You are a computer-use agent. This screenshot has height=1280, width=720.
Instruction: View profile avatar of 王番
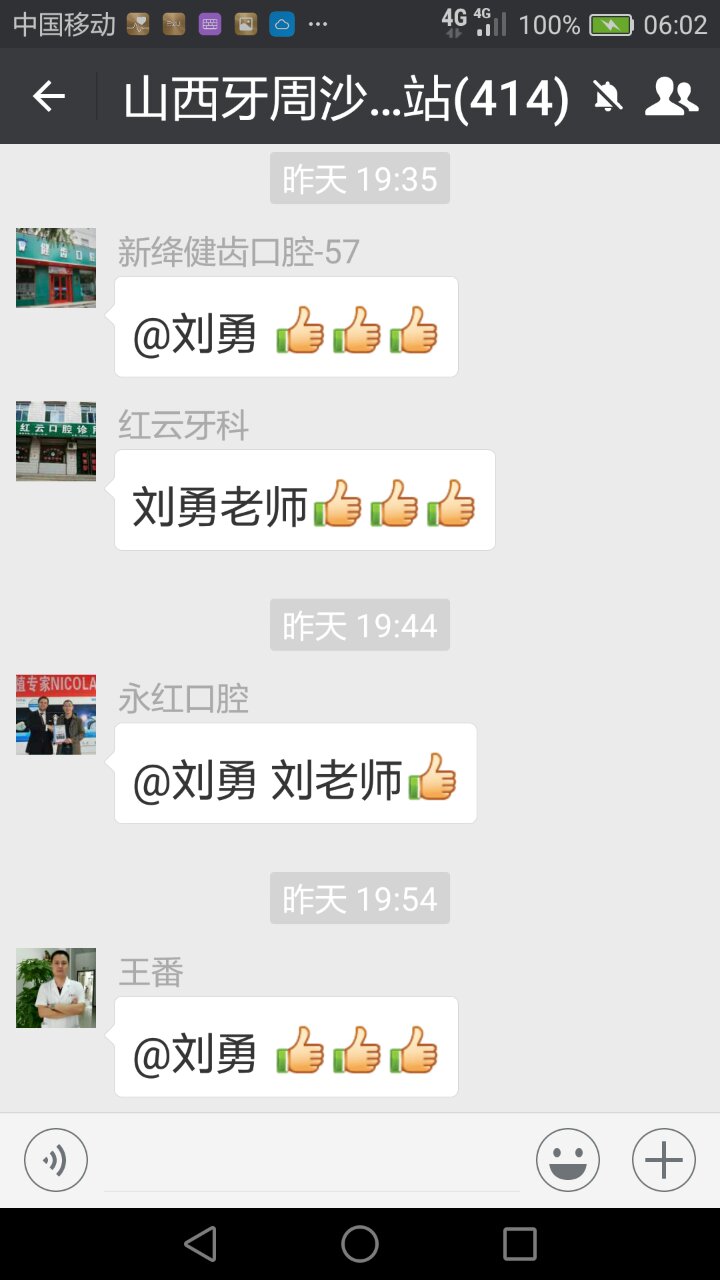(x=56, y=988)
